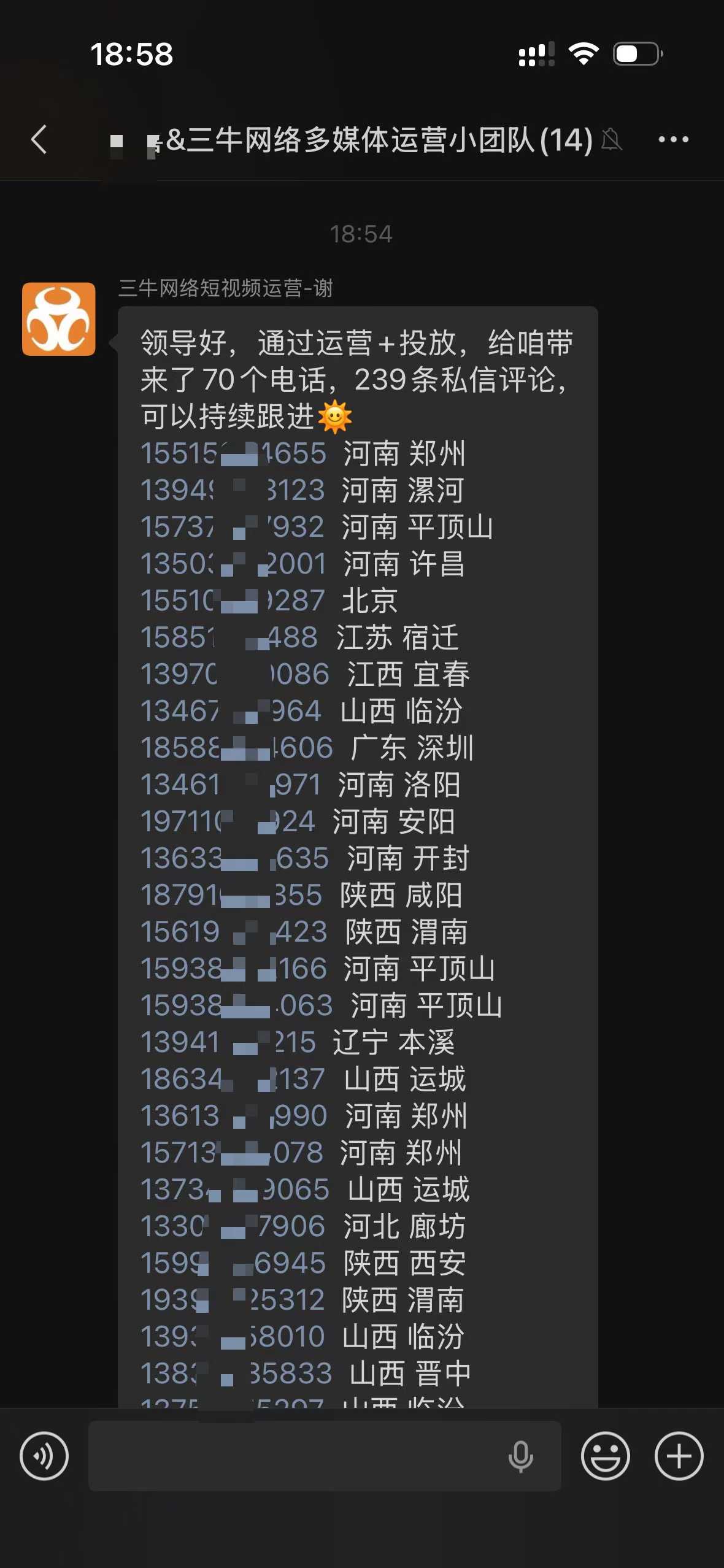724x1568 pixels.
Task: Go back with the left chevron
Action: point(39,140)
